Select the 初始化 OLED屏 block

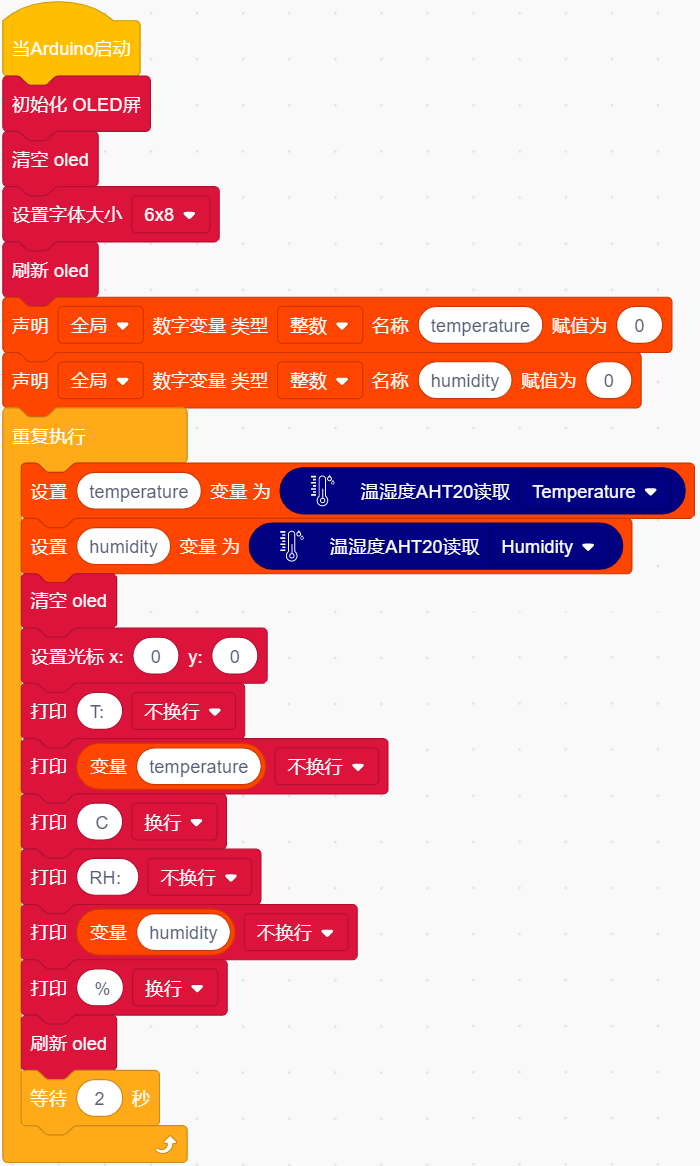(x=77, y=105)
